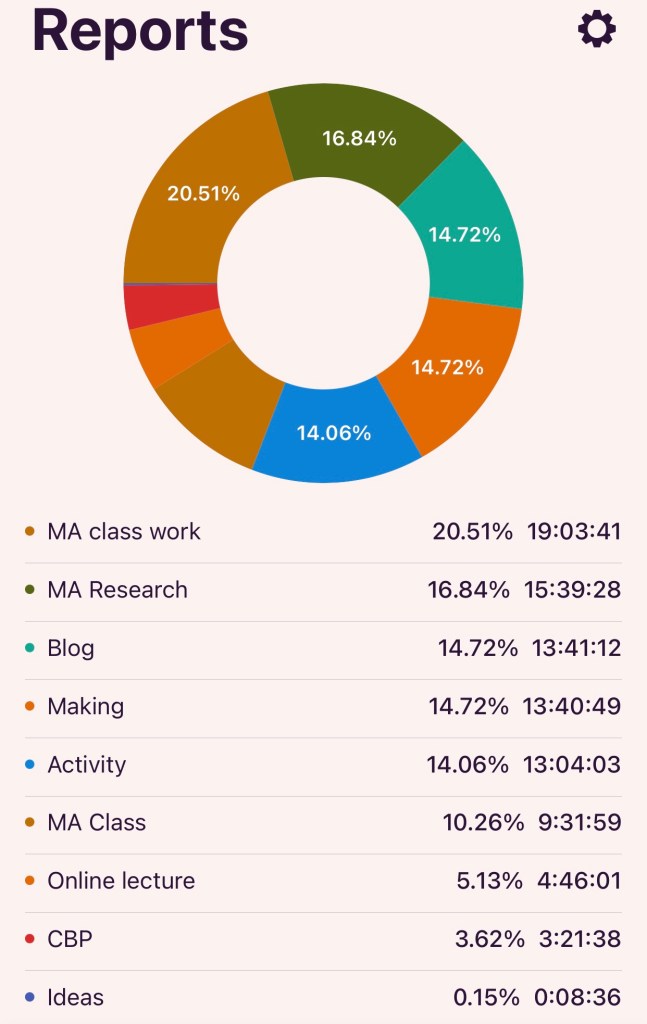Open the MA Class row
This screenshot has width=647, height=1024.
(323, 823)
